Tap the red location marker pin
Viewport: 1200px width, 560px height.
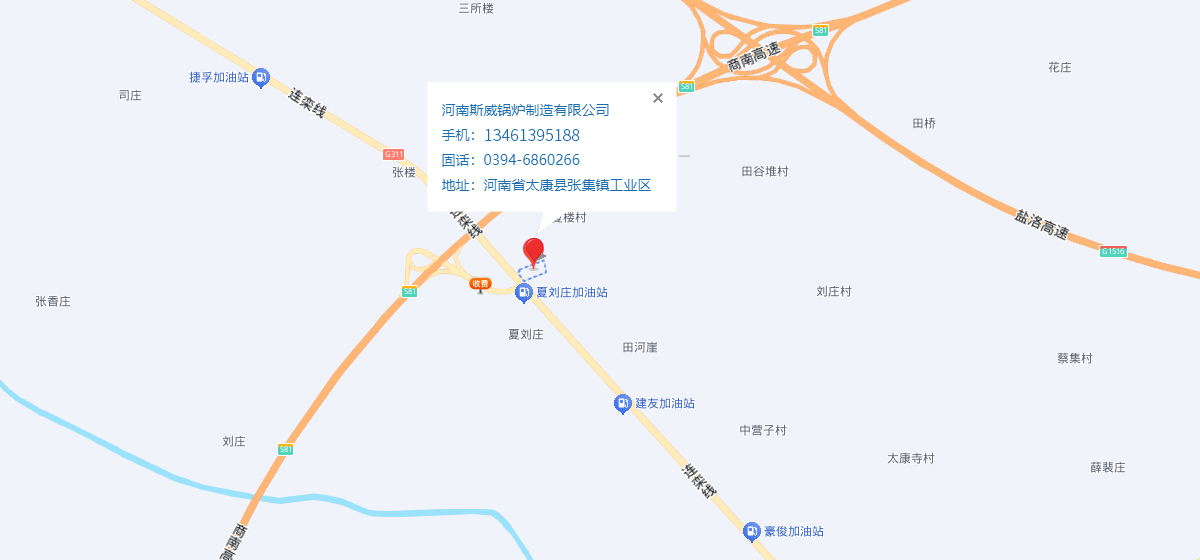pos(534,252)
